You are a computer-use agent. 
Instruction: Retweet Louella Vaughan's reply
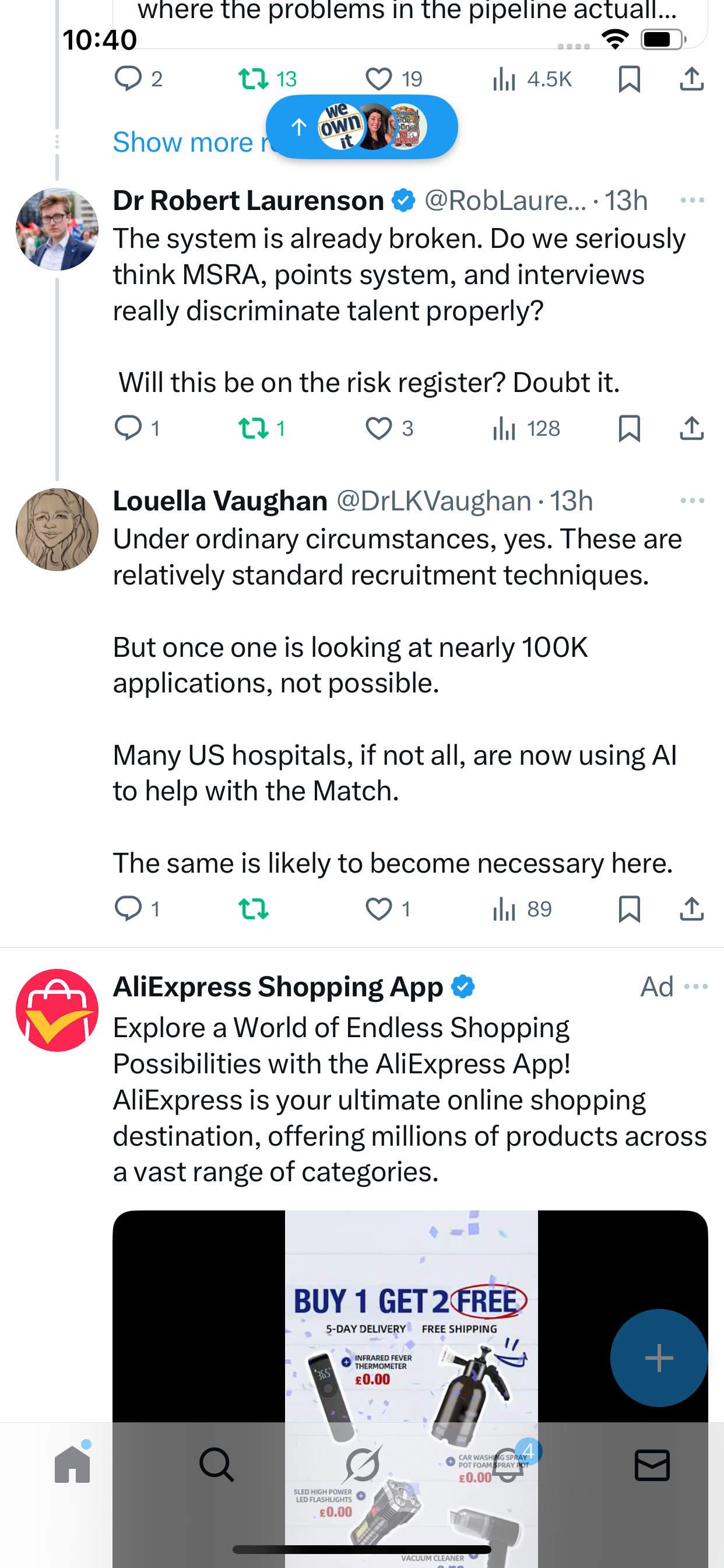pos(253,909)
